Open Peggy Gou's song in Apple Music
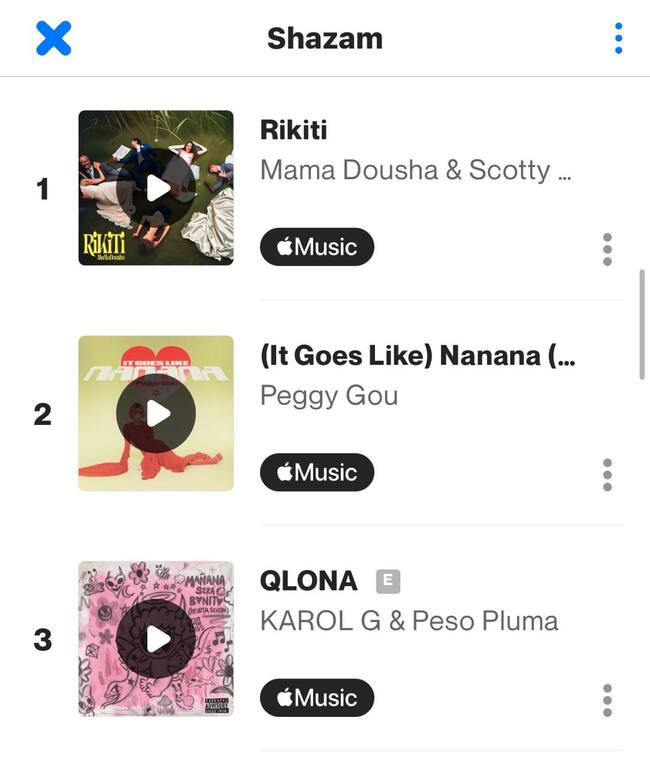This screenshot has height=766, width=650. point(317,472)
